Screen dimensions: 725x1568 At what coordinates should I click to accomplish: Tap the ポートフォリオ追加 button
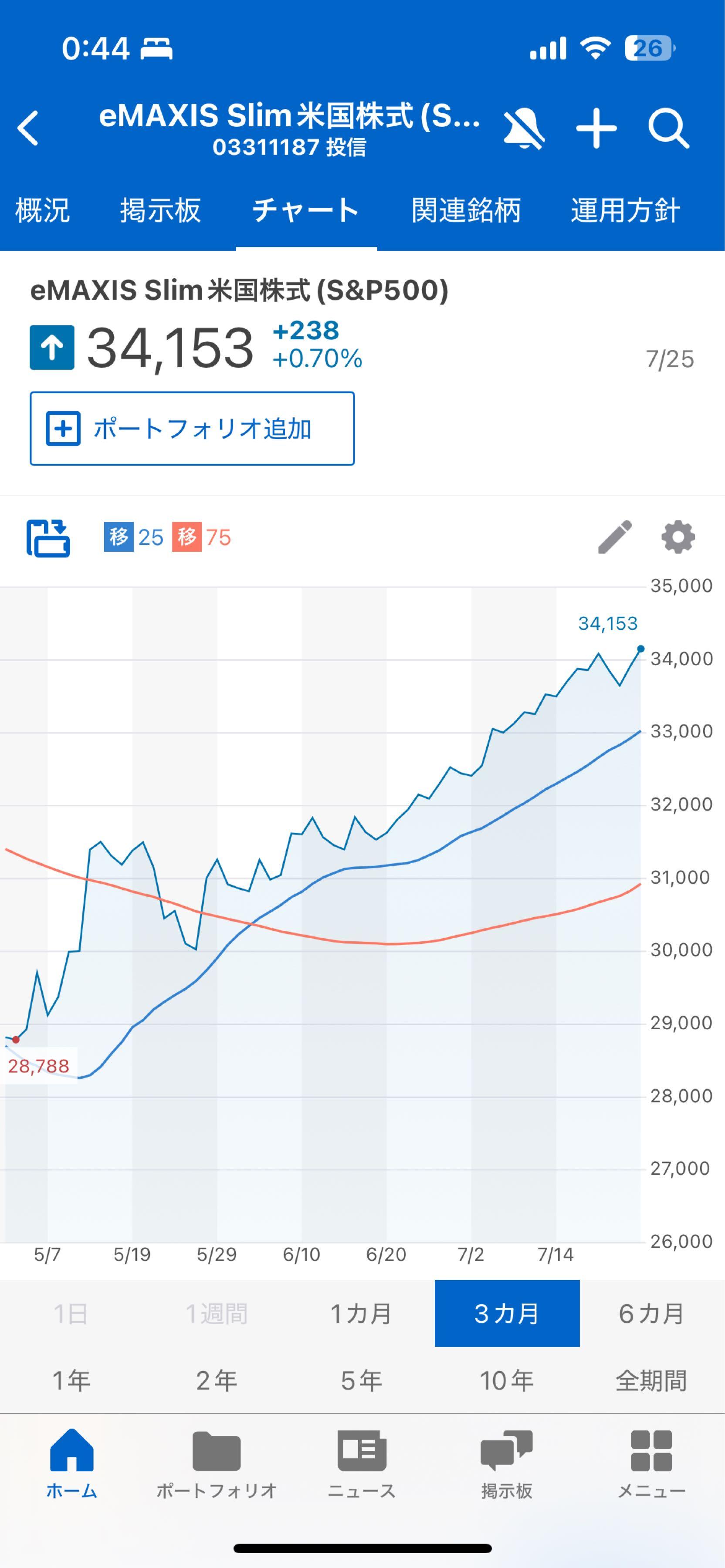192,429
